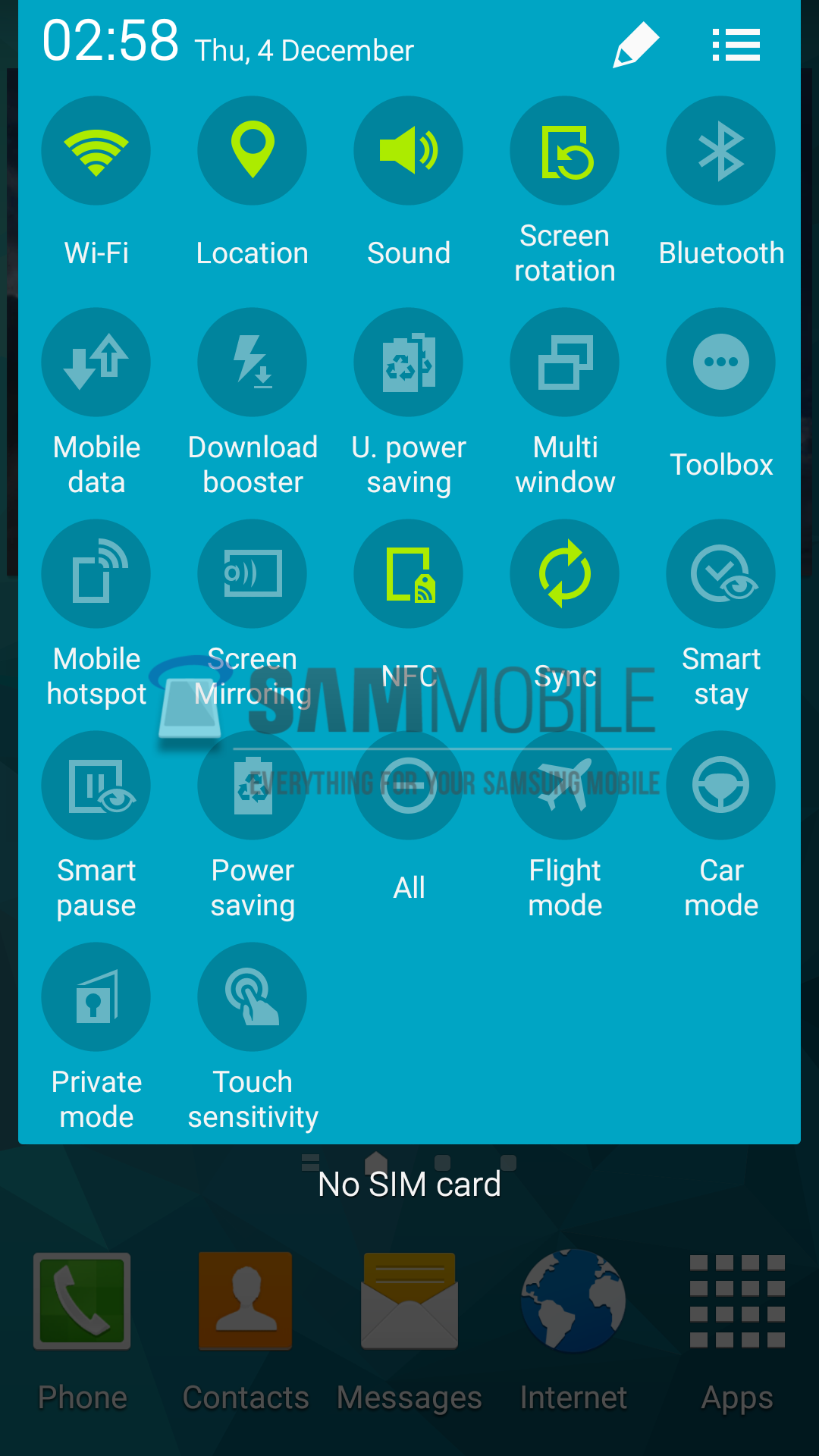Viewport: 819px width, 1456px height.
Task: Turn on Mobile hotspot
Action: (96, 574)
